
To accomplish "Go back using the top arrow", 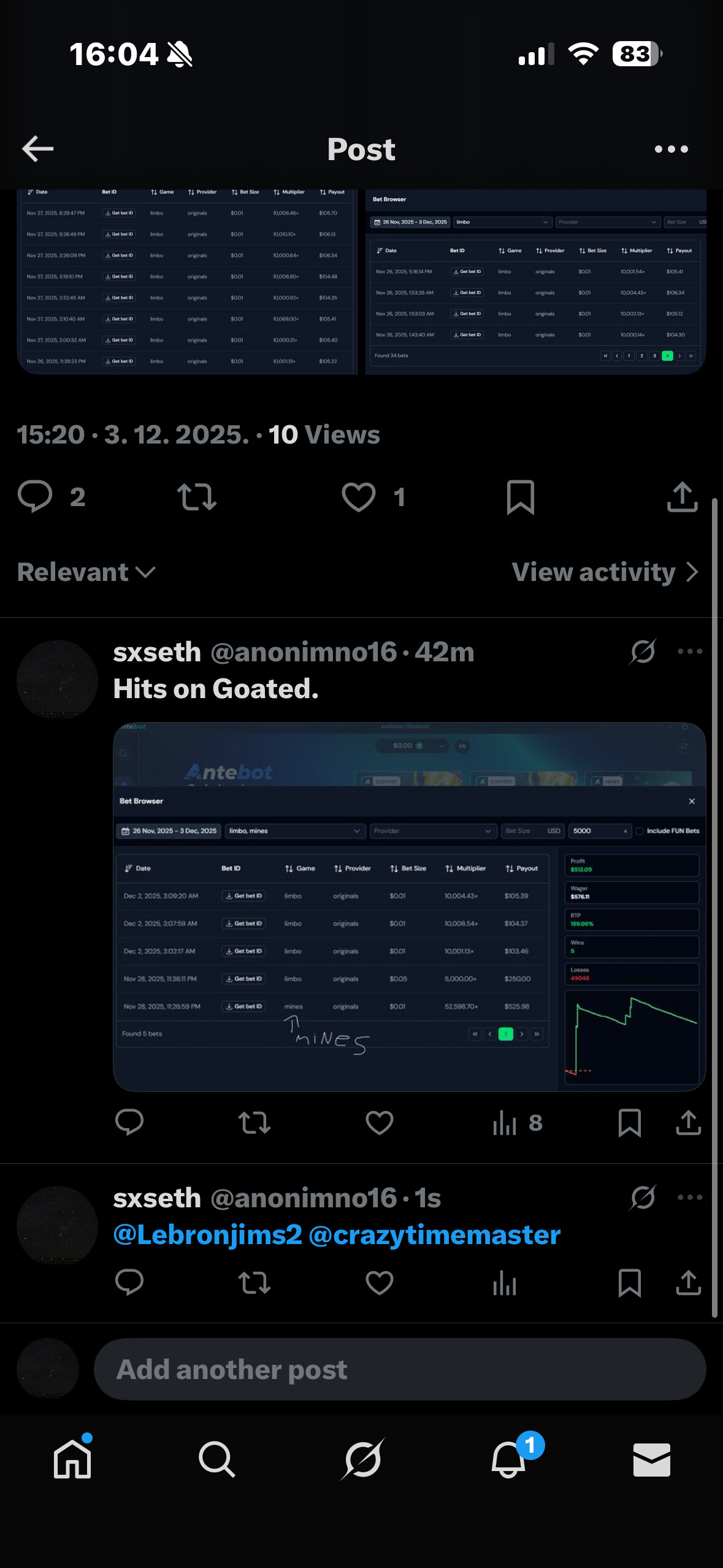I will (x=38, y=149).
